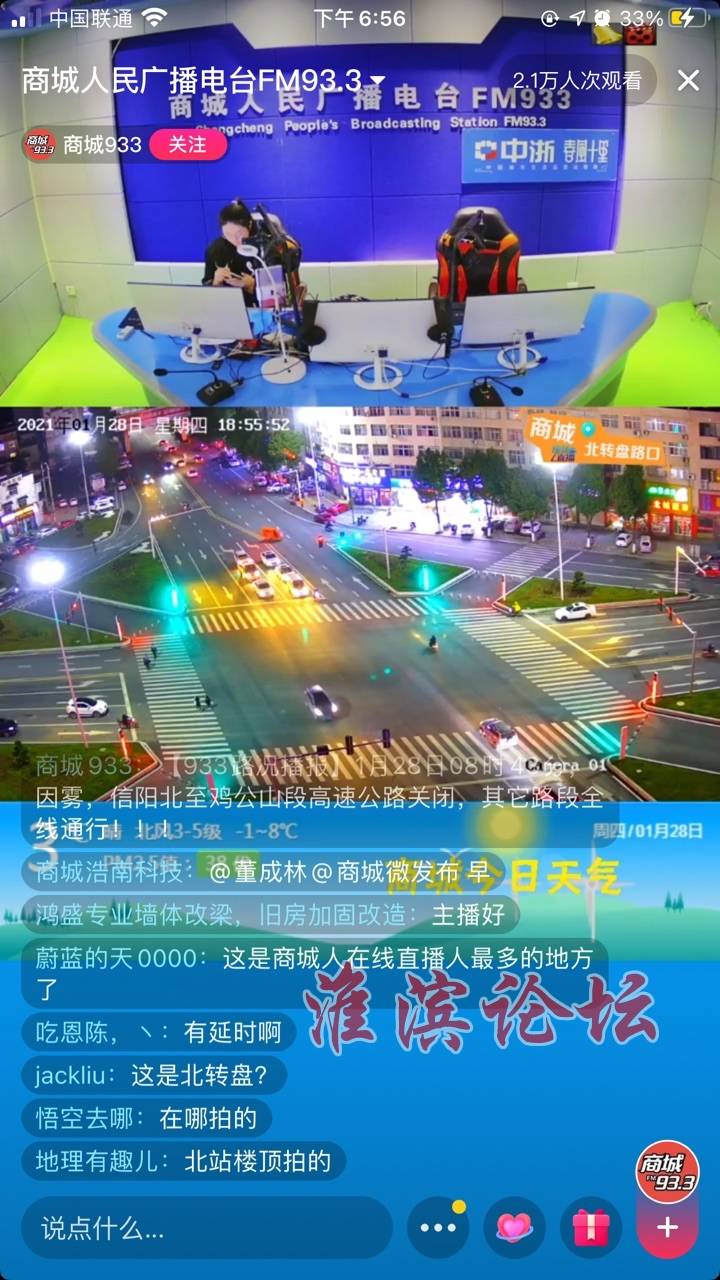Open the 商城933 channel avatar
720x1280 pixels.
40,144
